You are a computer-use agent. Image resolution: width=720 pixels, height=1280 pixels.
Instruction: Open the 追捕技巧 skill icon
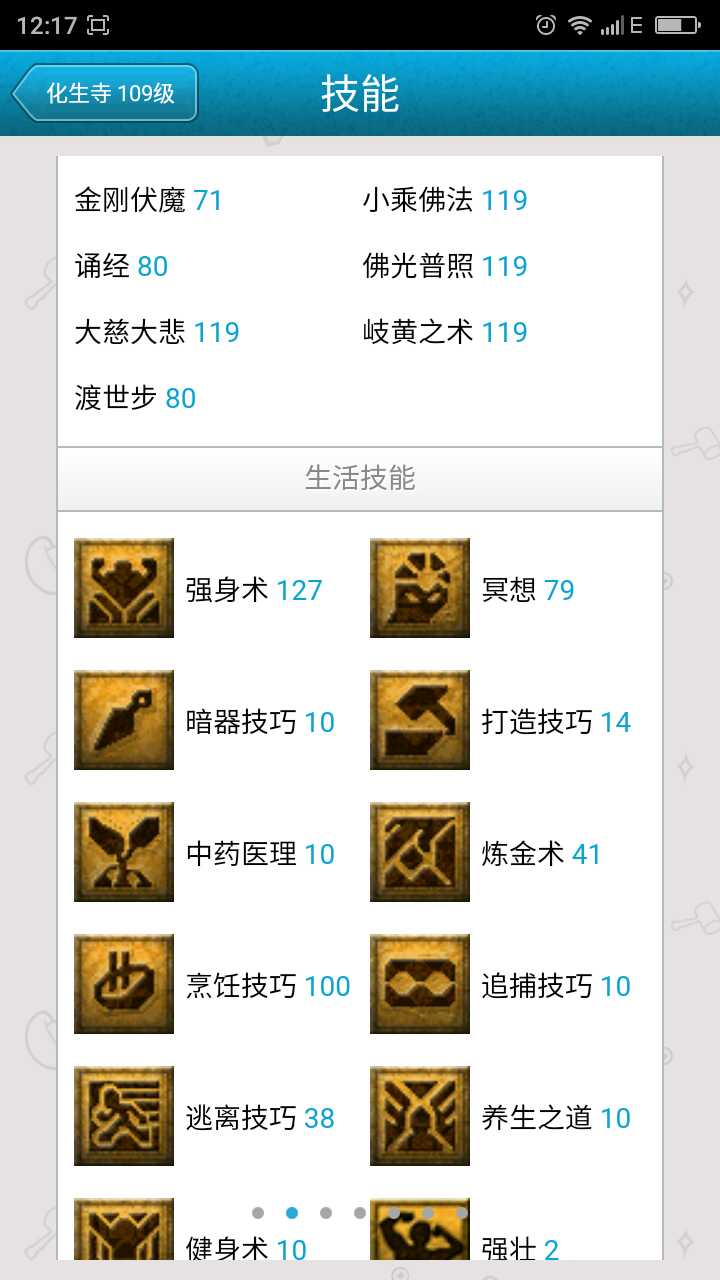[420, 984]
